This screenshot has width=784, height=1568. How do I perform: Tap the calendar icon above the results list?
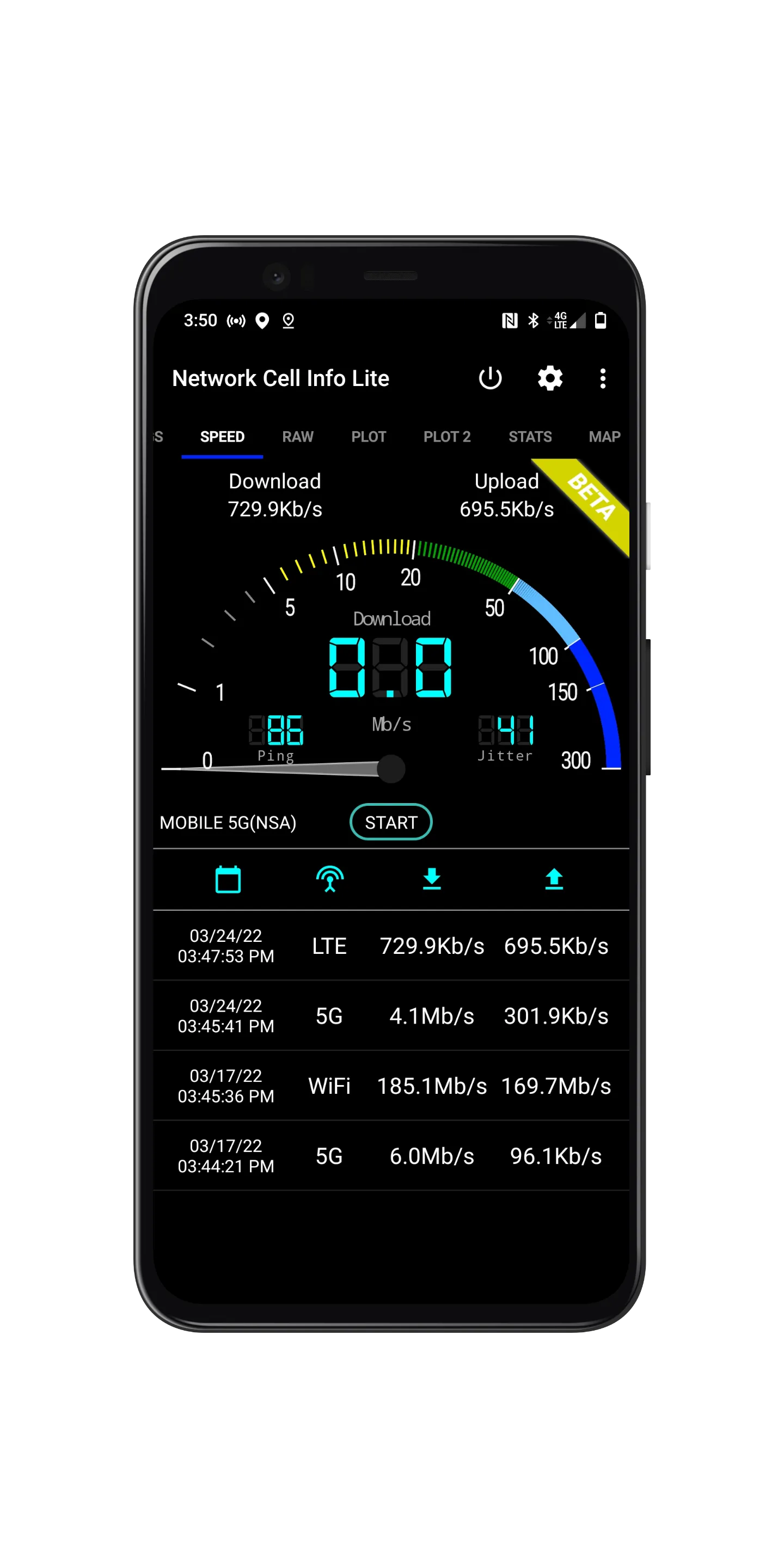[227, 879]
